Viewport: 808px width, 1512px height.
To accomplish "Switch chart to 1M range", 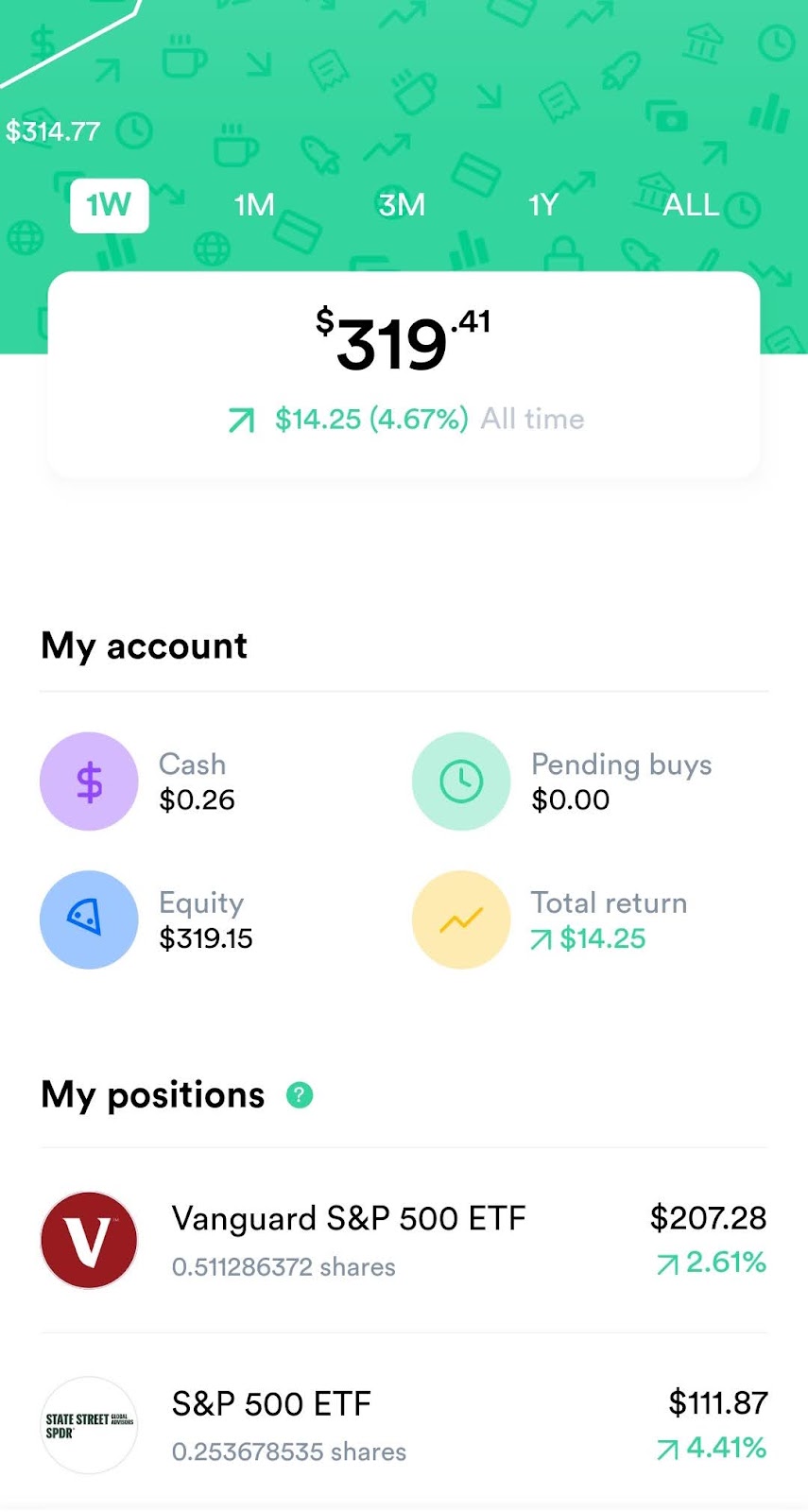I will coord(254,205).
